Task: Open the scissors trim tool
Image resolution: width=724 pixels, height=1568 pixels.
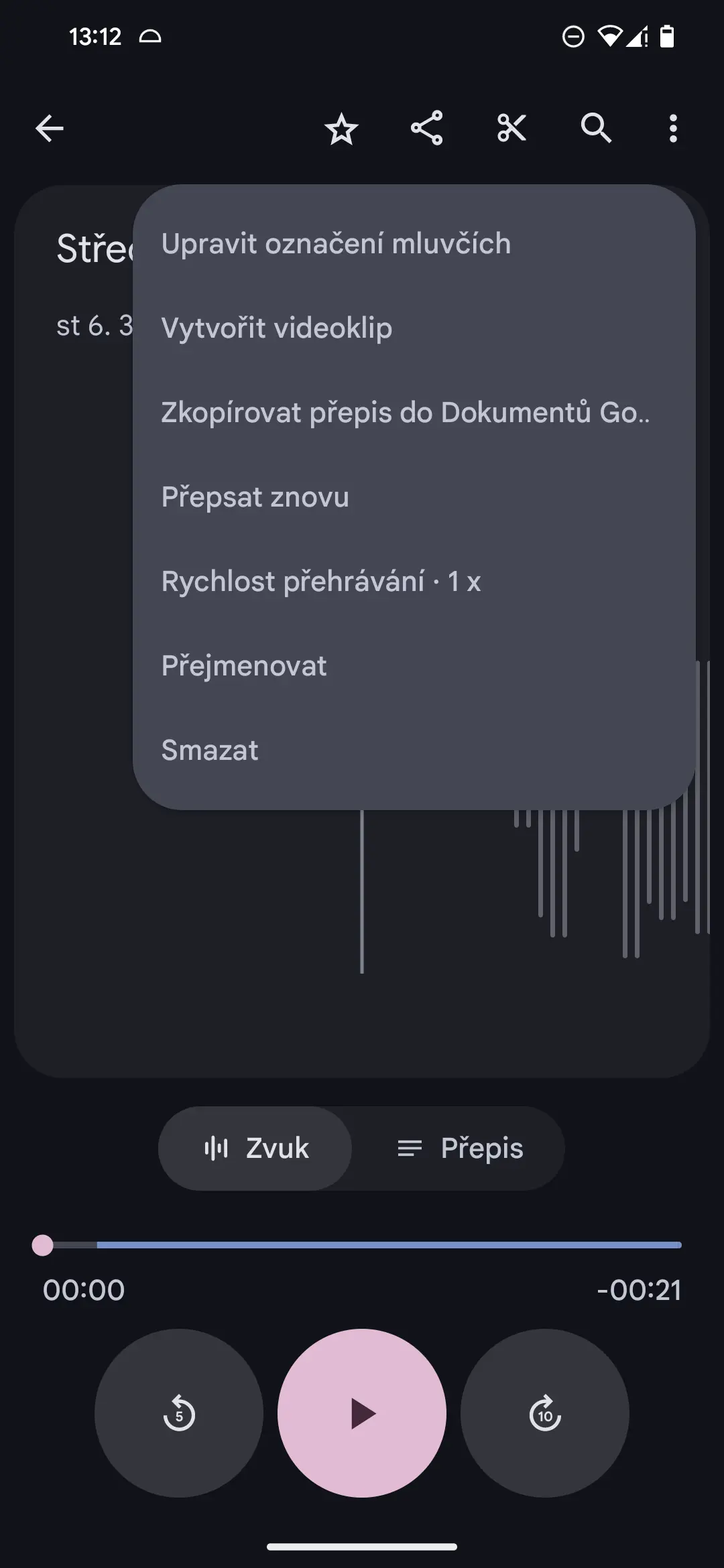Action: pos(511,128)
